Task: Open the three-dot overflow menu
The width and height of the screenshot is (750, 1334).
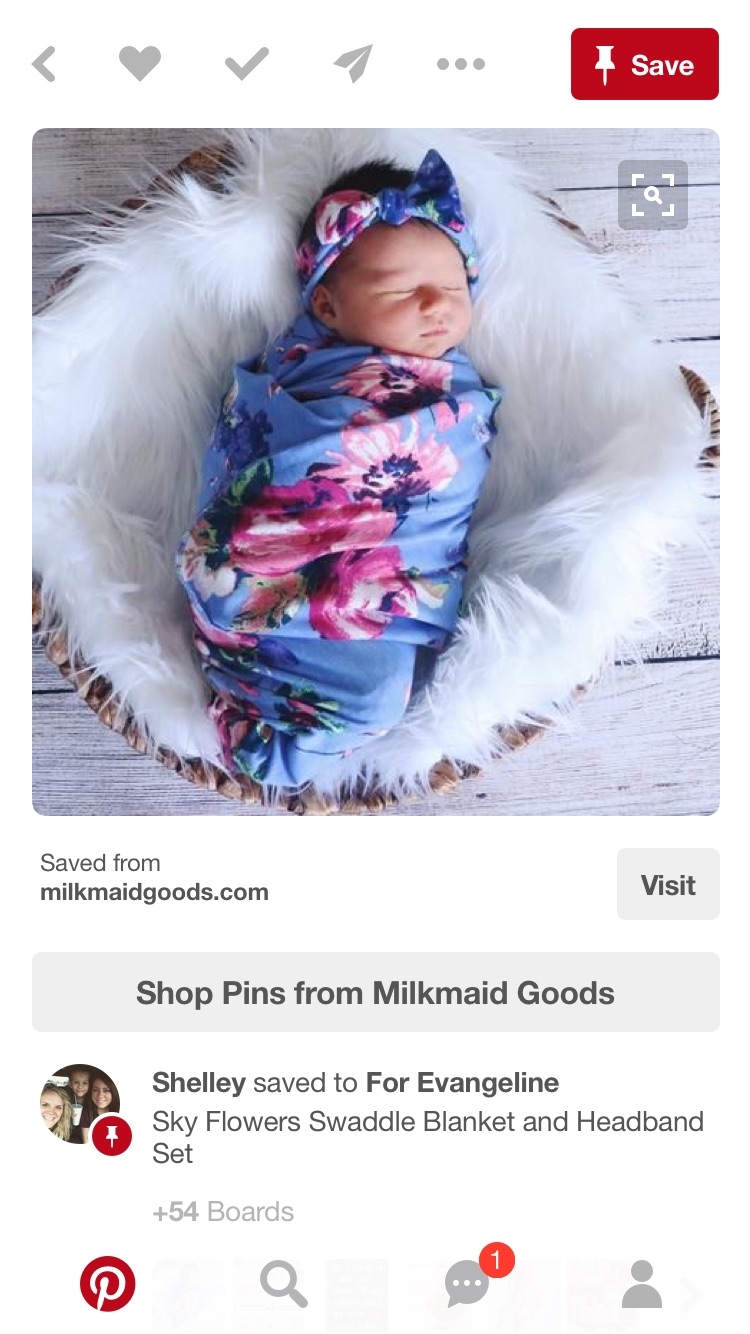Action: pos(461,65)
